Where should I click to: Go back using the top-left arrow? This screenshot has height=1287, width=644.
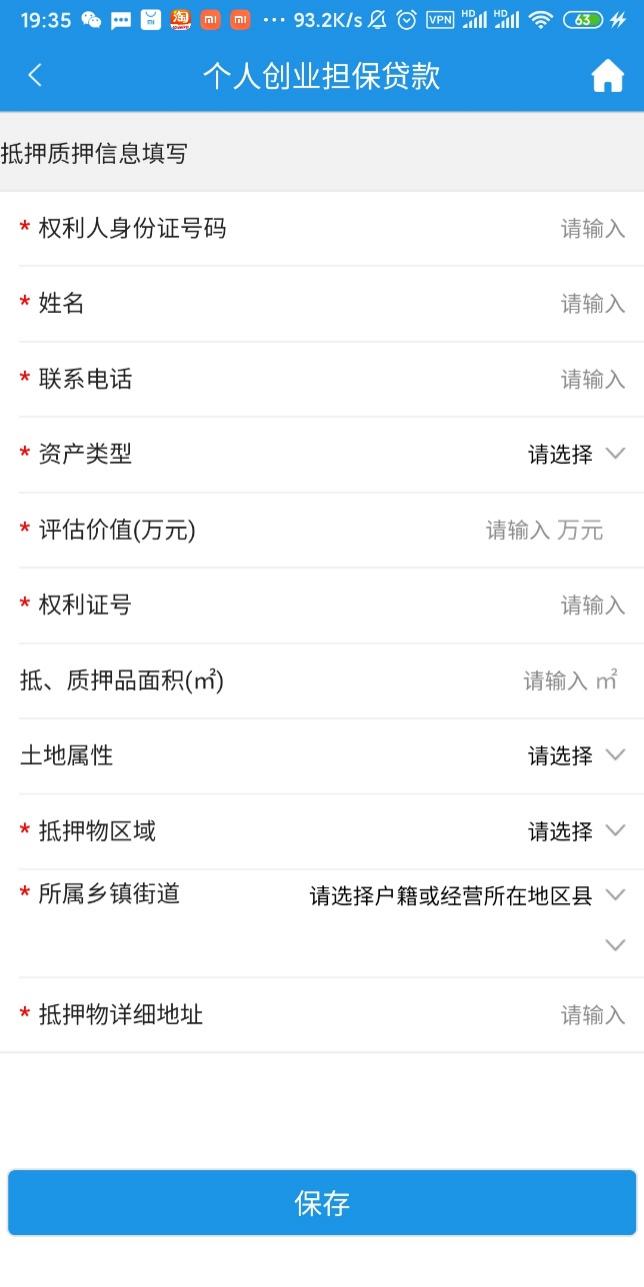pos(35,76)
